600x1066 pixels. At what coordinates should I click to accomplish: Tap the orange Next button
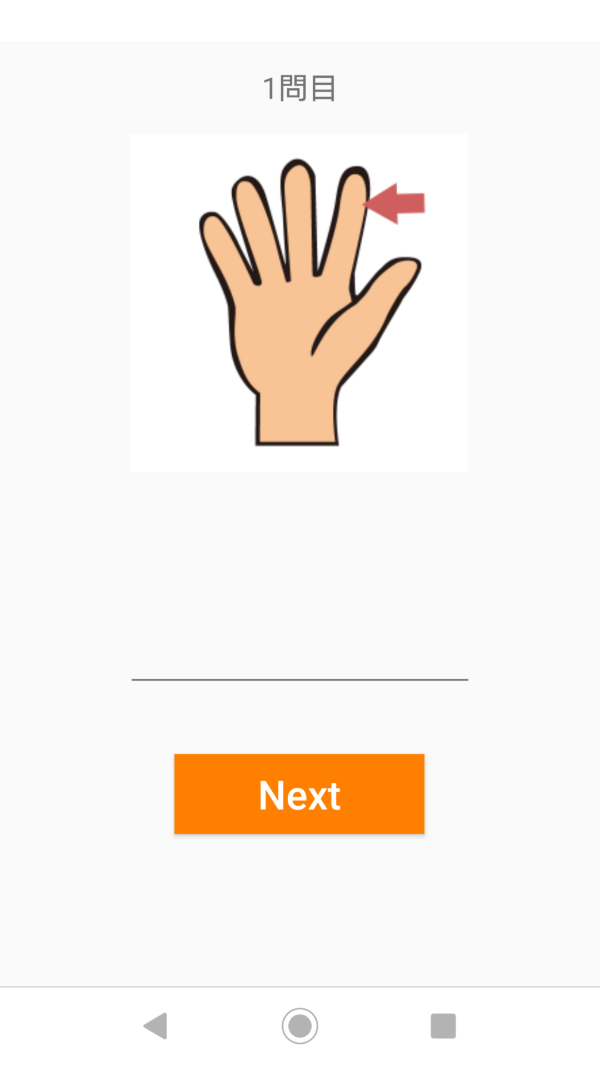tap(299, 794)
